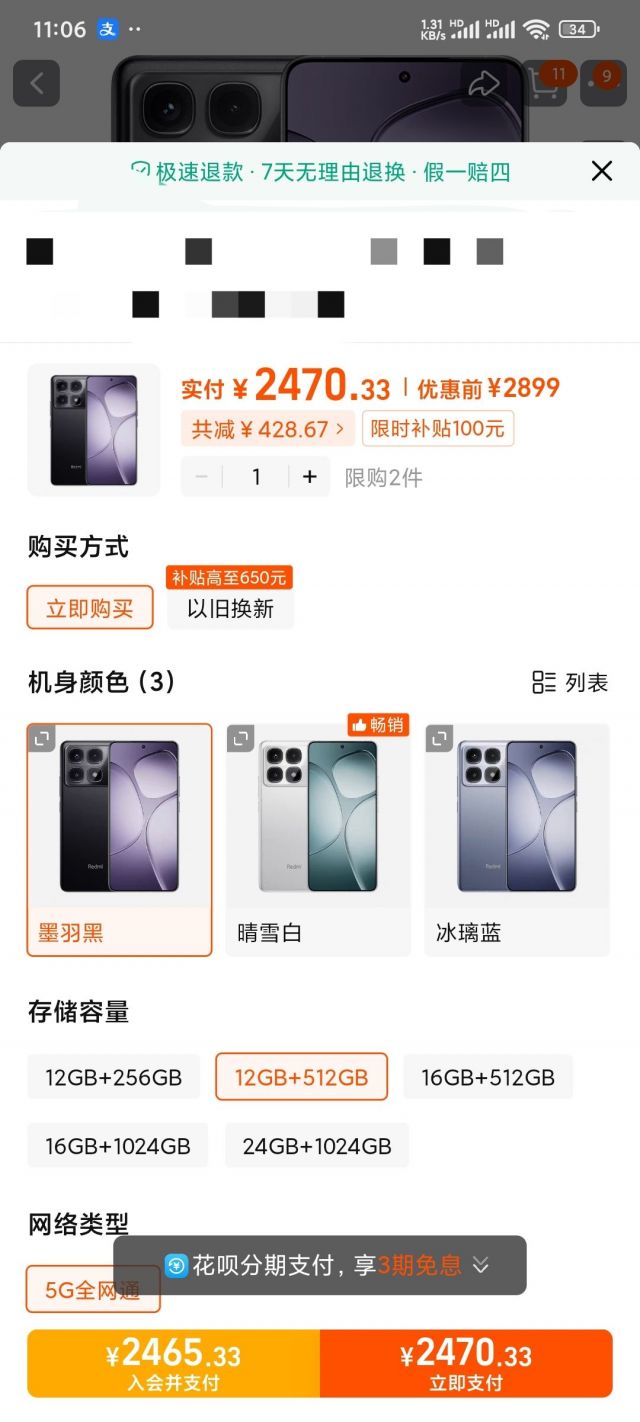Select 12GB+512GB storage option
Viewport: 640px width, 1422px height.
pos(301,1077)
